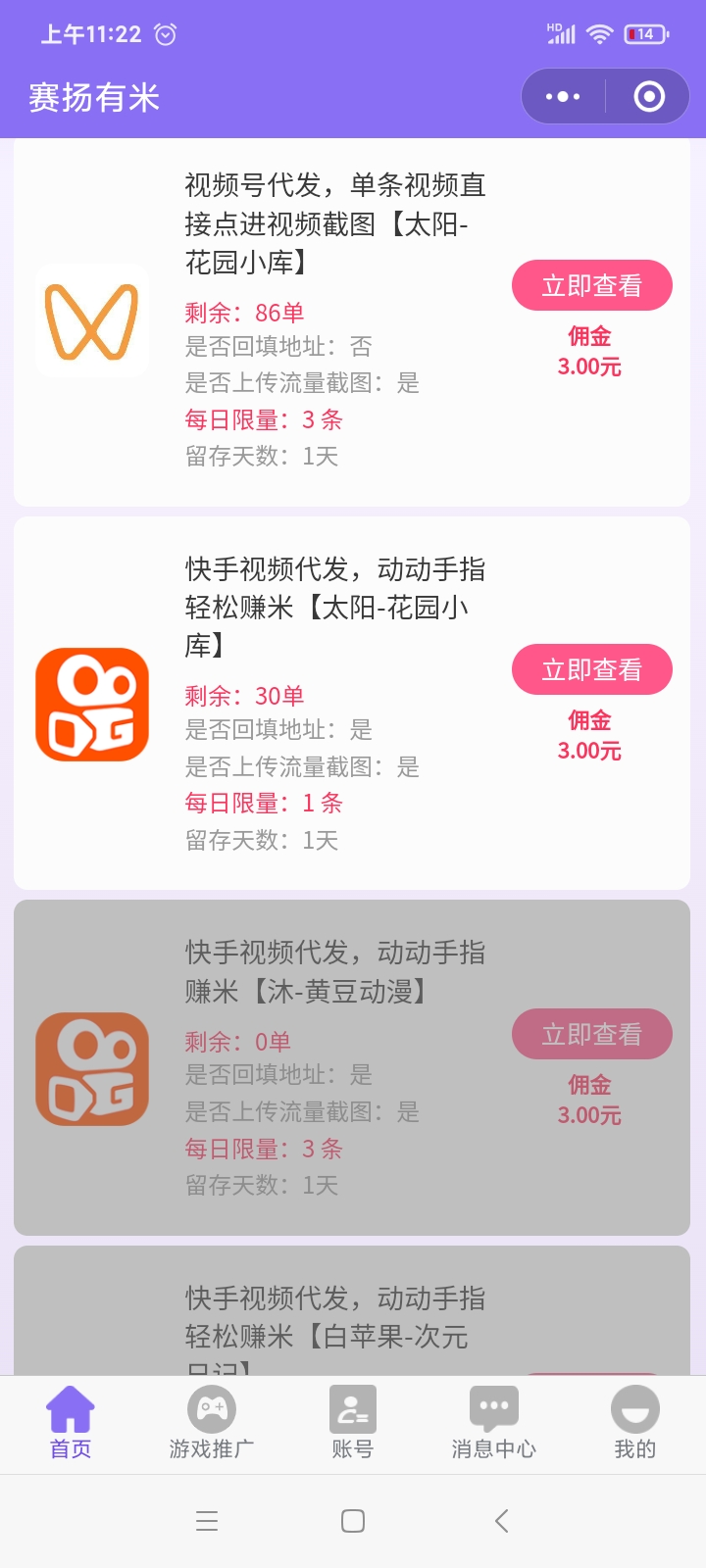This screenshot has height=1568, width=706.
Task: Go back using the system back button
Action: click(x=501, y=1521)
